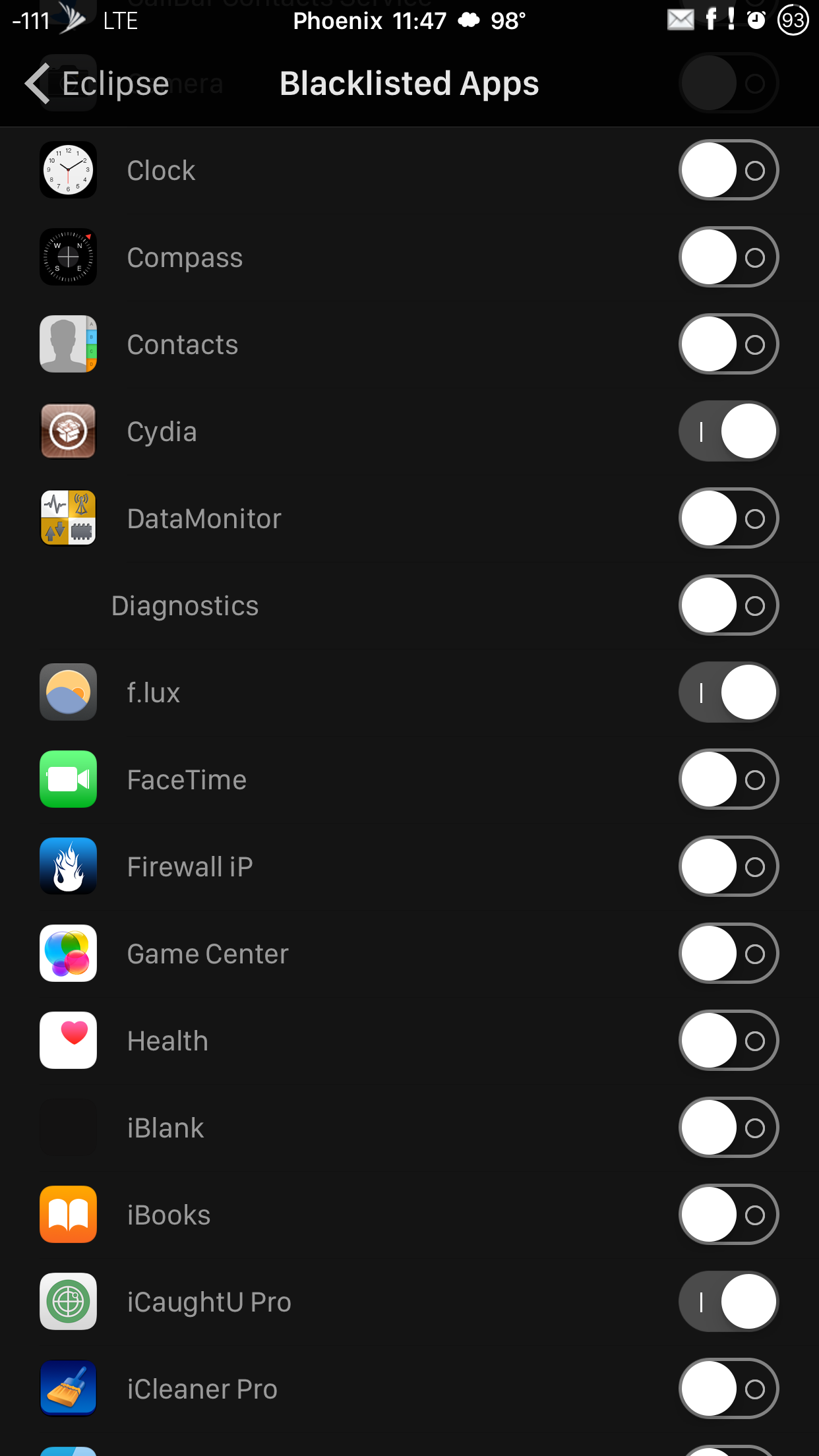Disable the iCaughtU Pro switch
819x1456 pixels.
729,1302
